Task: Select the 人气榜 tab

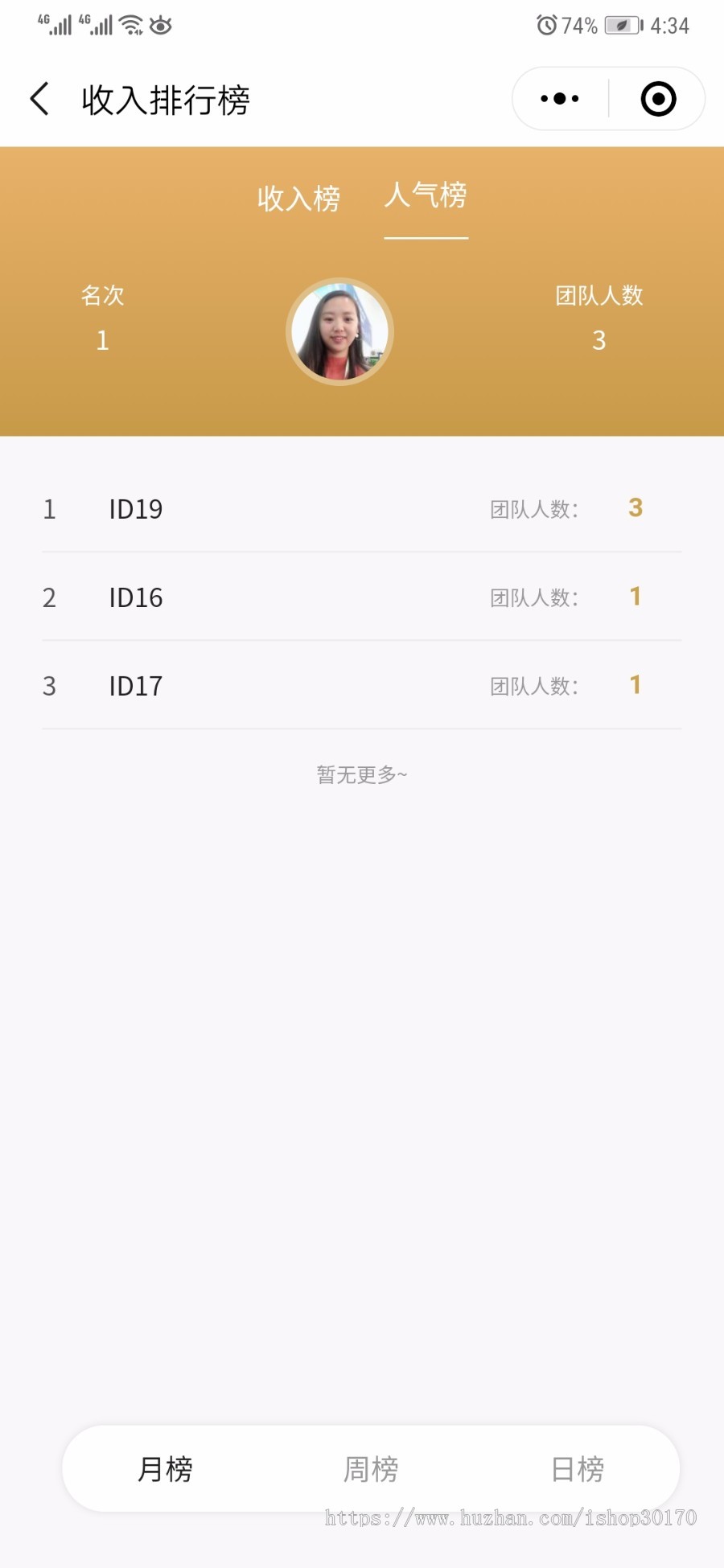Action: pos(427,197)
